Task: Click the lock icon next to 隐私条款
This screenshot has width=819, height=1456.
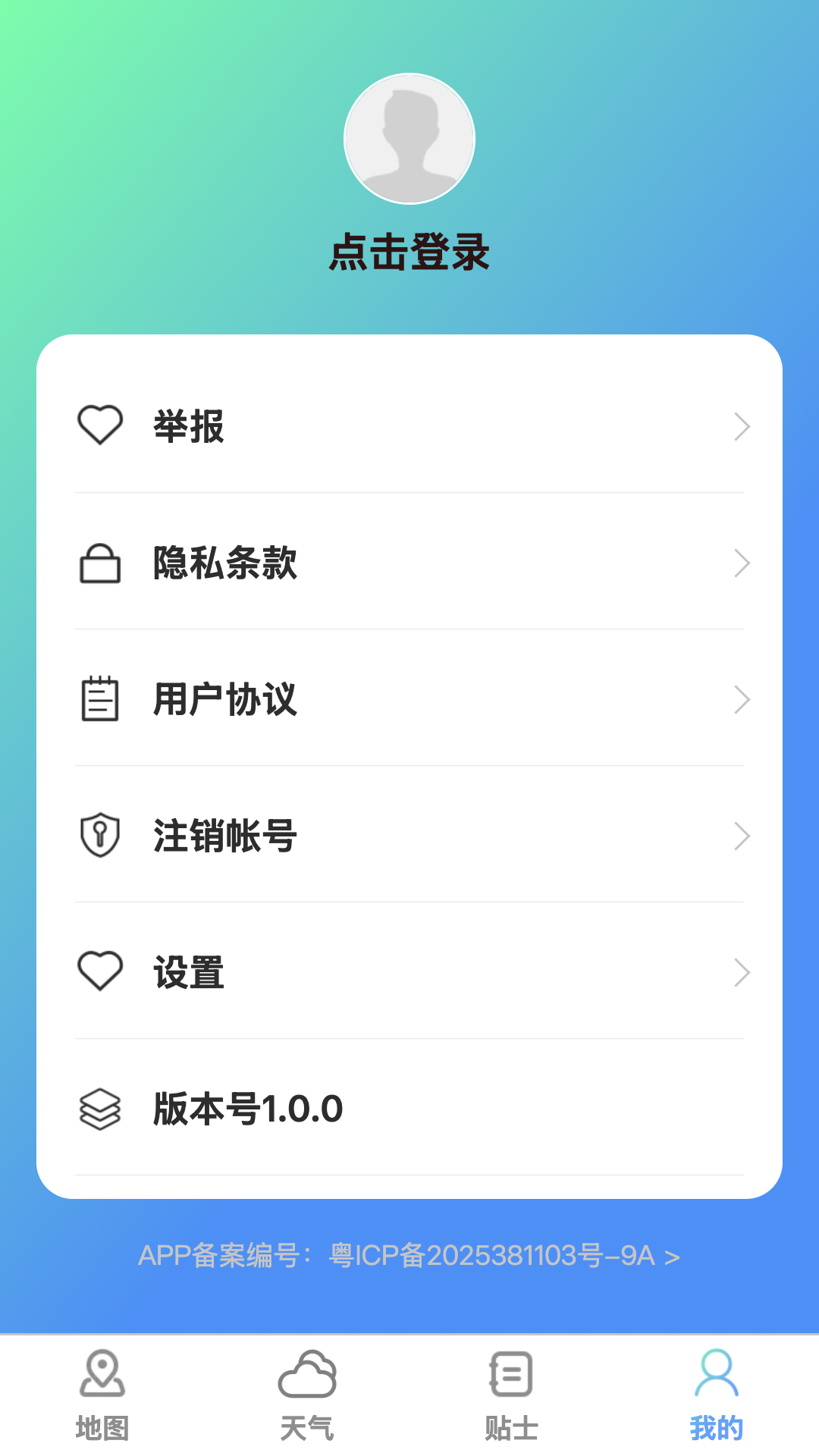Action: point(101,563)
